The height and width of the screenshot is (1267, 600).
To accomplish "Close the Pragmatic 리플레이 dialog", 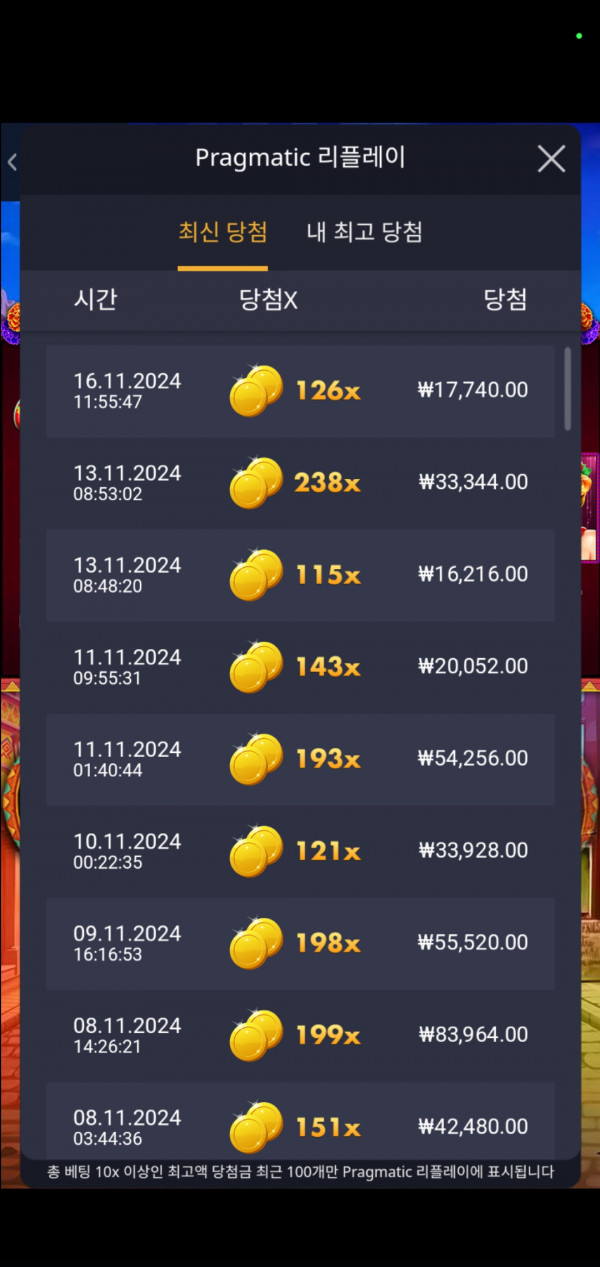I will click(551, 159).
